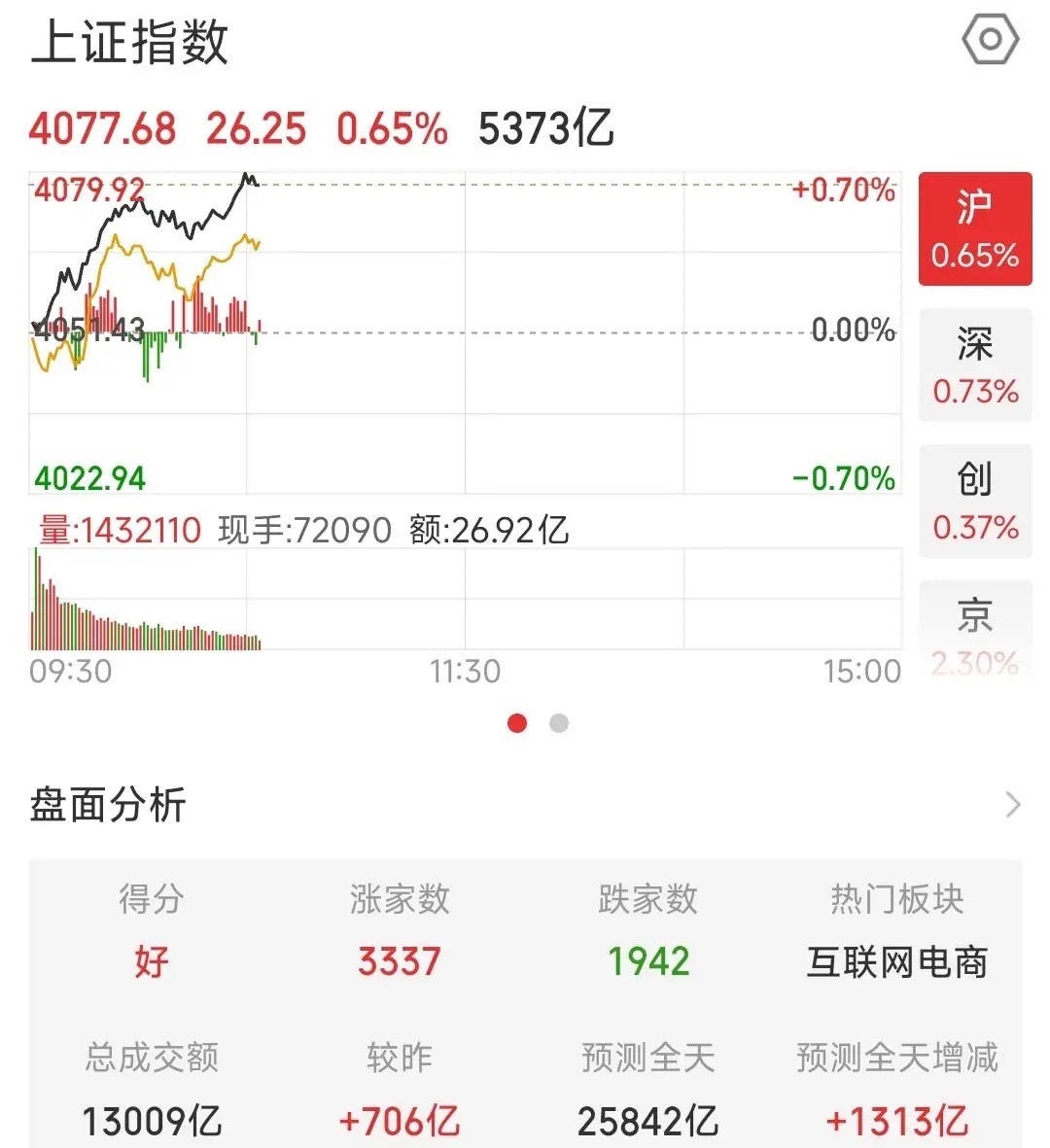Open the 互联网电商 hot sector link
The height and width of the screenshot is (1148, 1050).
coord(899,962)
